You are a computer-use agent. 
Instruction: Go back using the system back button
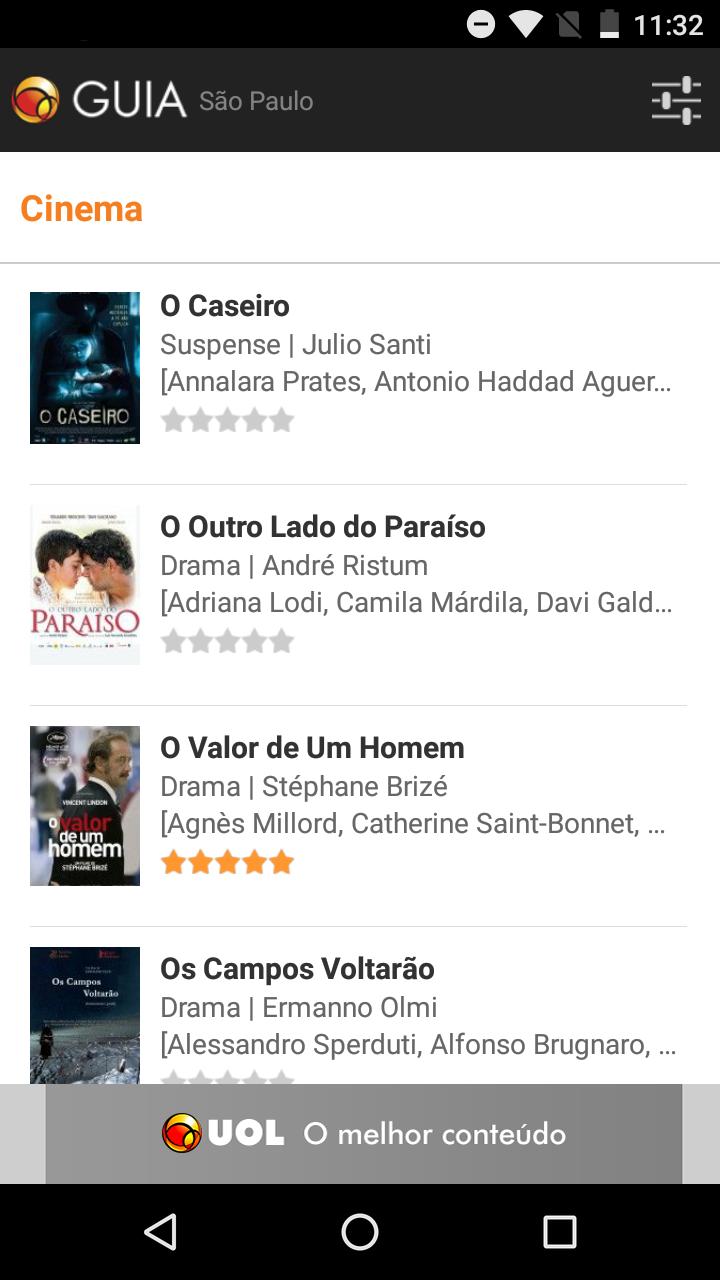click(160, 1232)
